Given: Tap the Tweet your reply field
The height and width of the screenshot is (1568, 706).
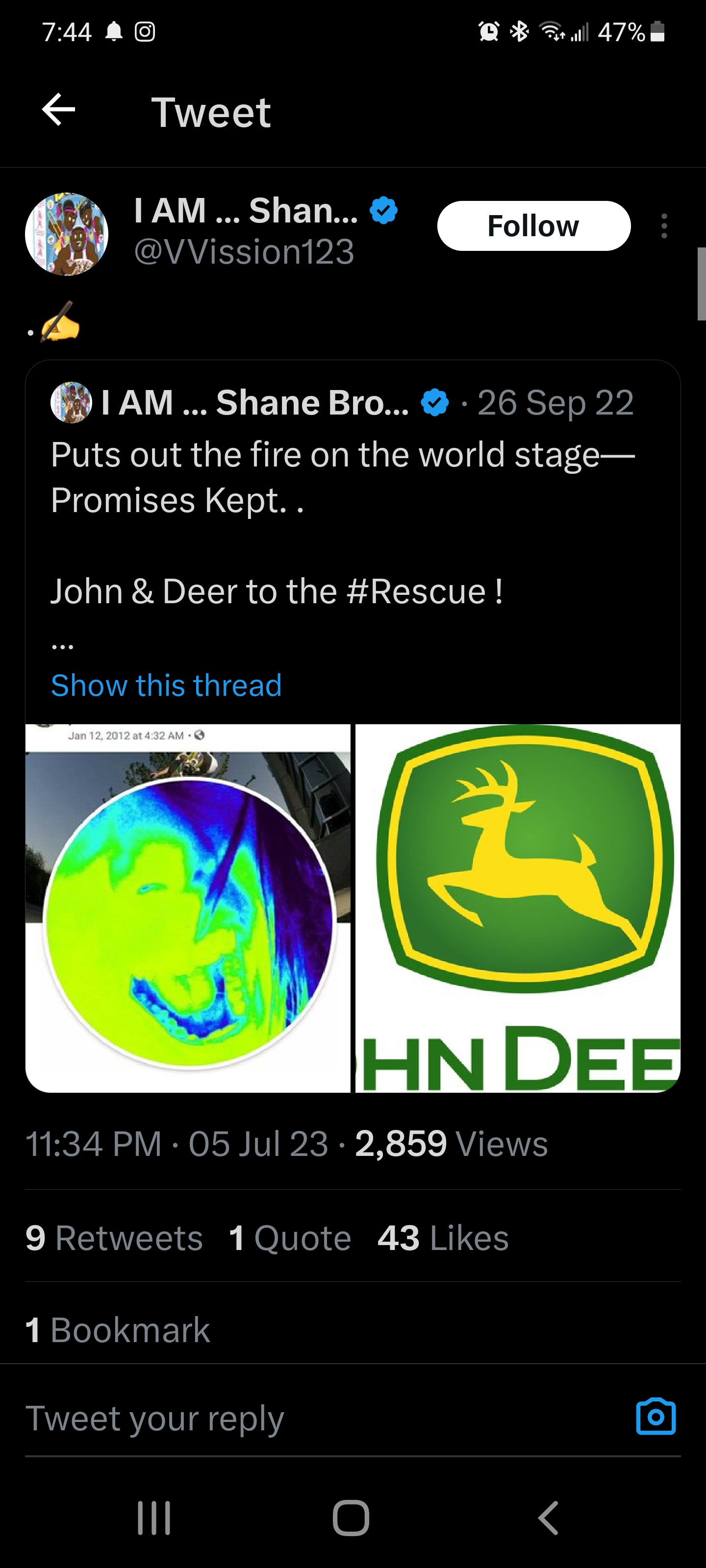Looking at the screenshot, I should tap(304, 1418).
